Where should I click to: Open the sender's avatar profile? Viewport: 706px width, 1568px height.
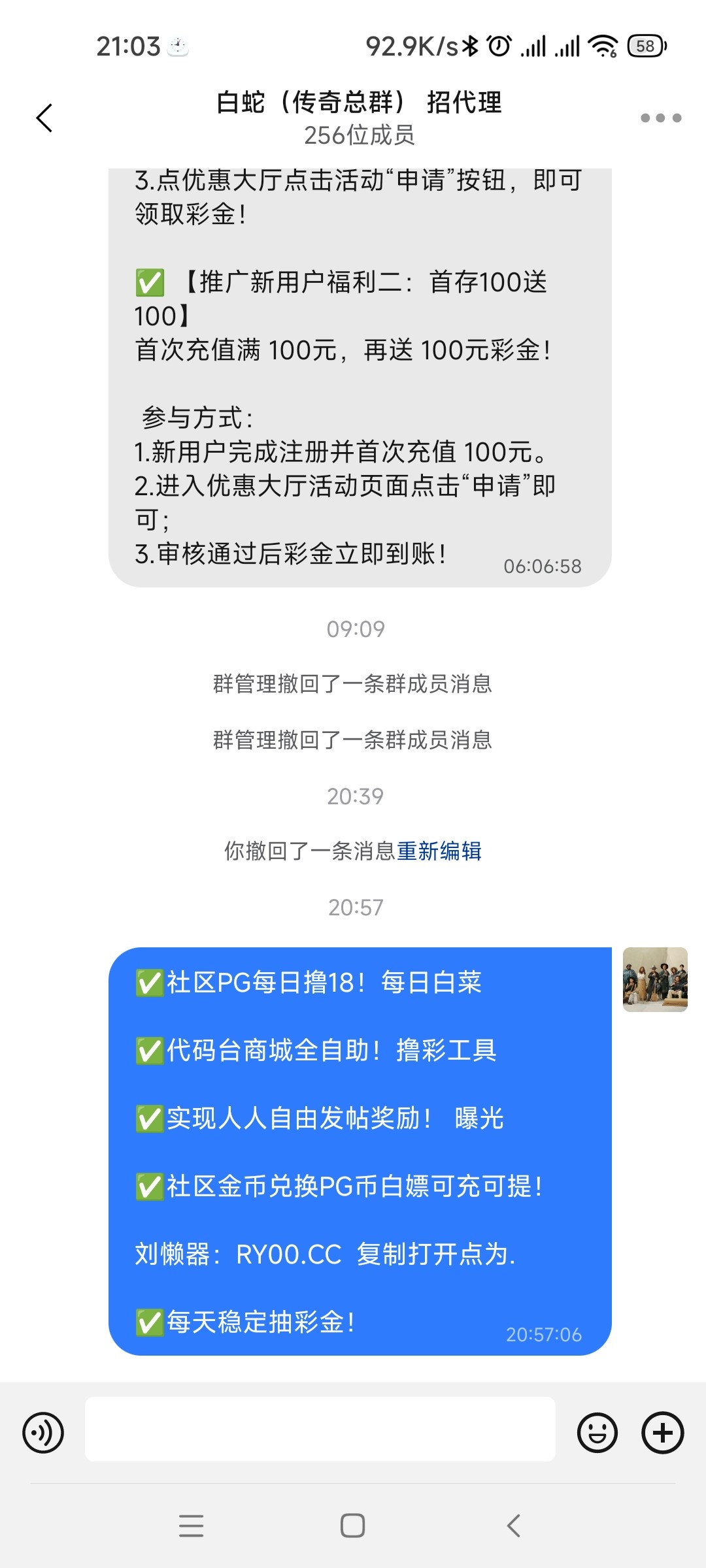[654, 979]
